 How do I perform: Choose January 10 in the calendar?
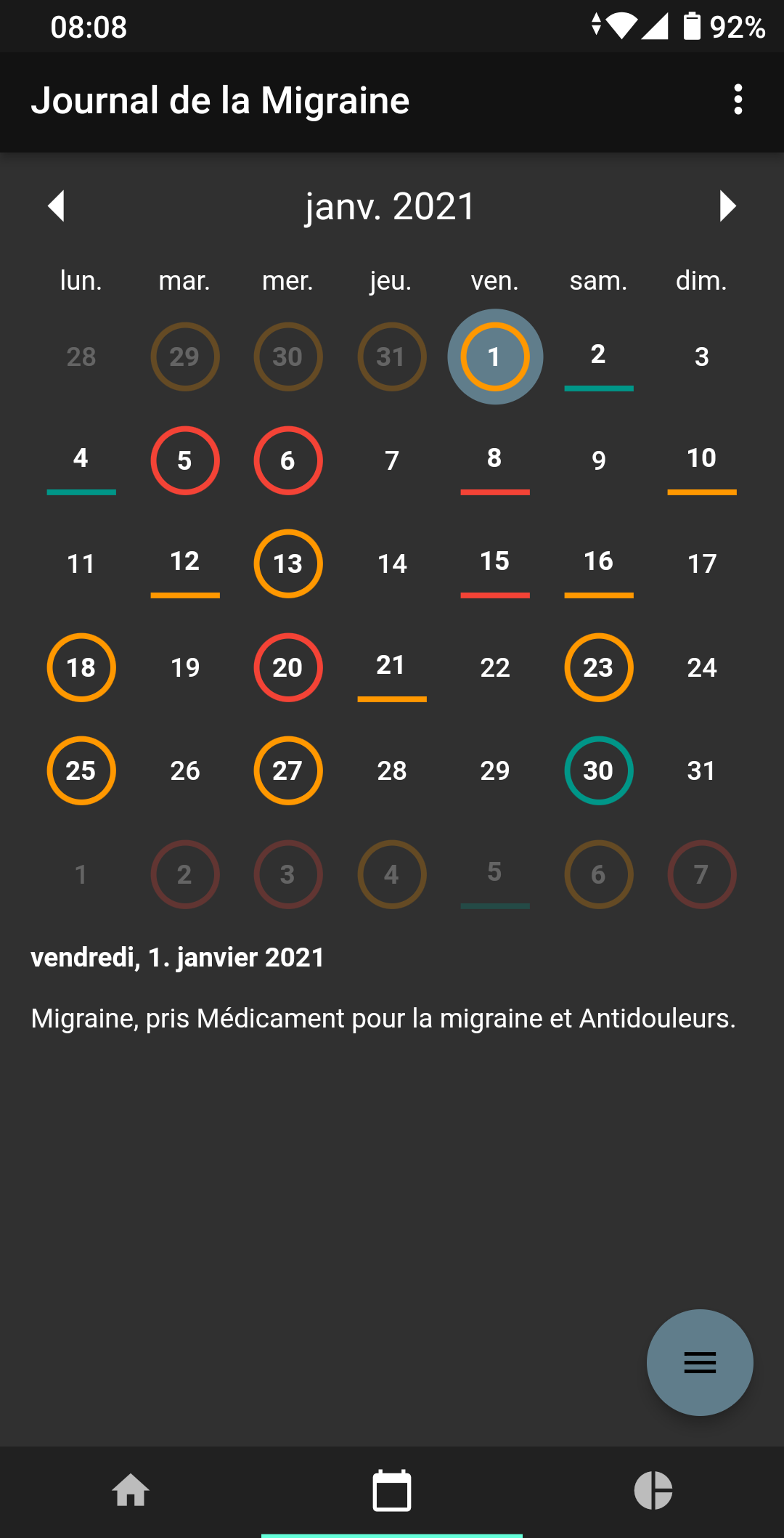click(x=701, y=460)
